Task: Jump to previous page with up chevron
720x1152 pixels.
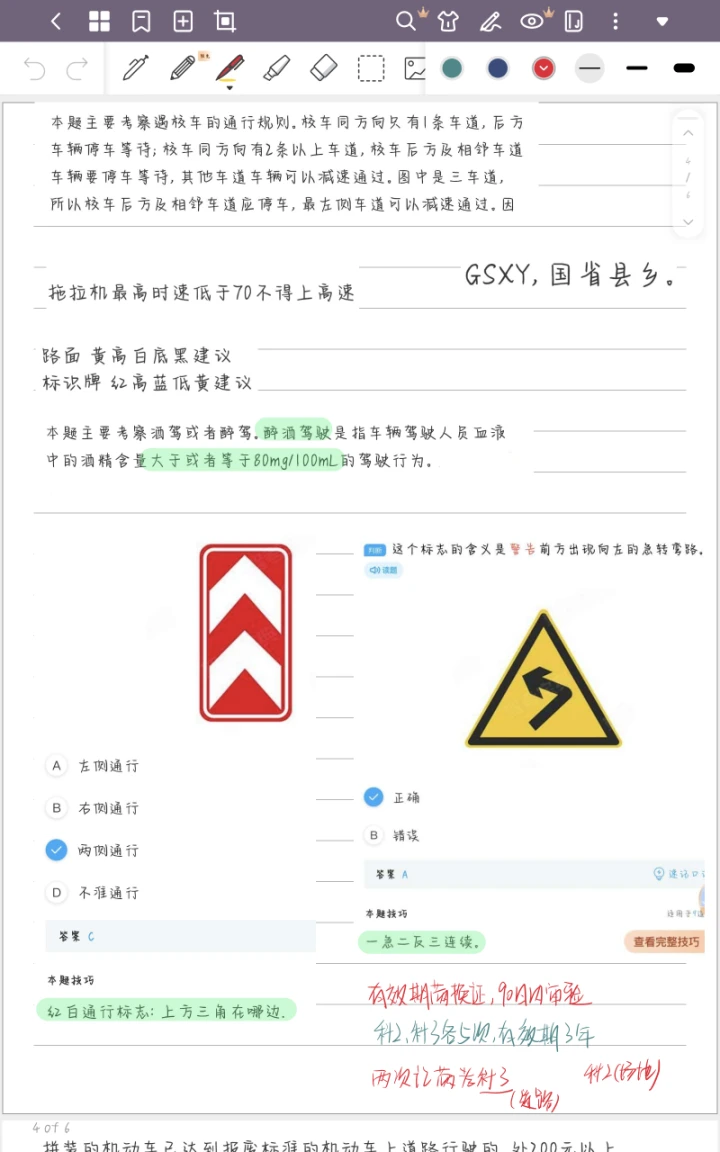Action: pos(688,133)
